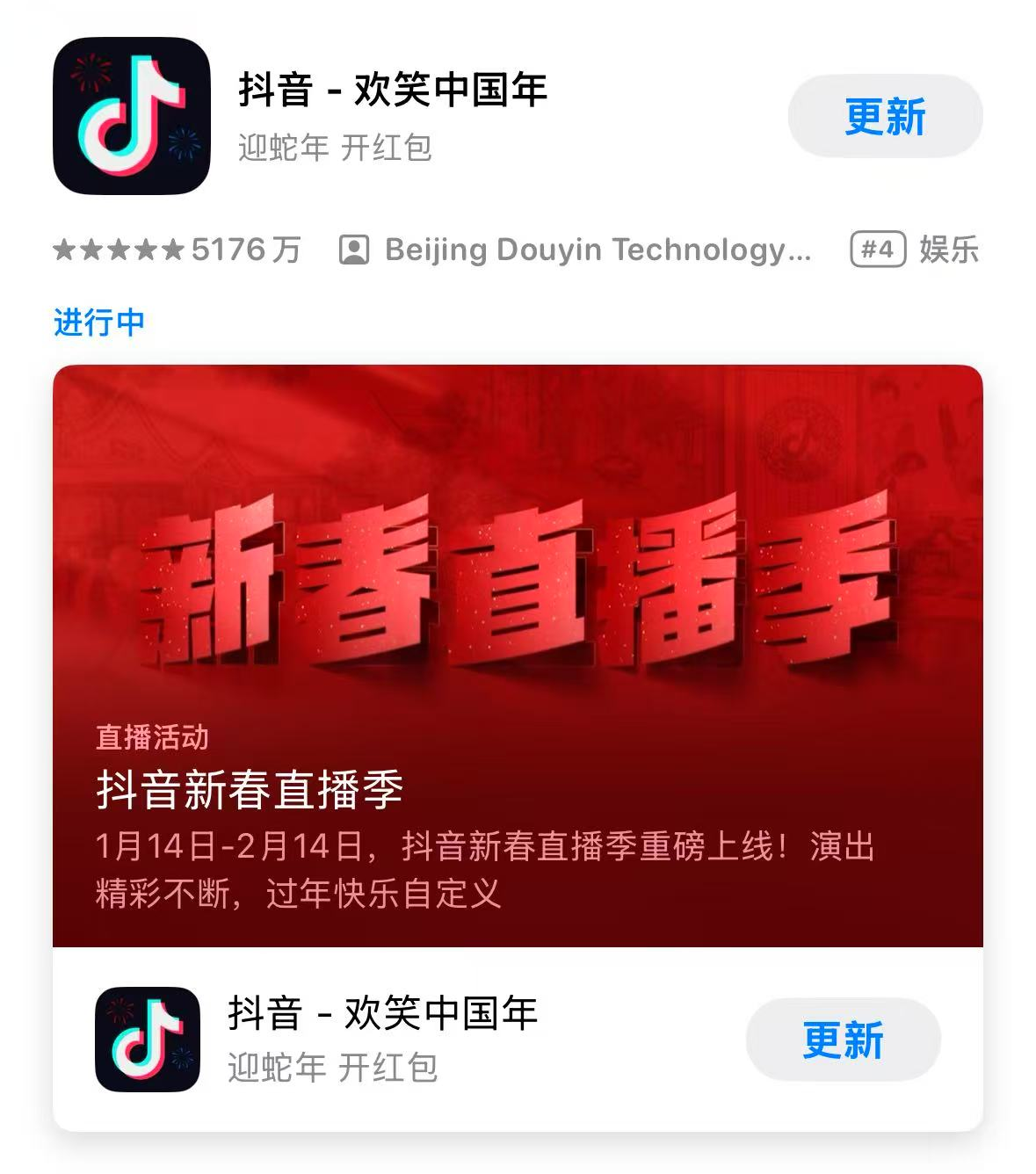Open the 新春直播季 event card
Image resolution: width=1036 pixels, height=1174 pixels.
[x=517, y=655]
